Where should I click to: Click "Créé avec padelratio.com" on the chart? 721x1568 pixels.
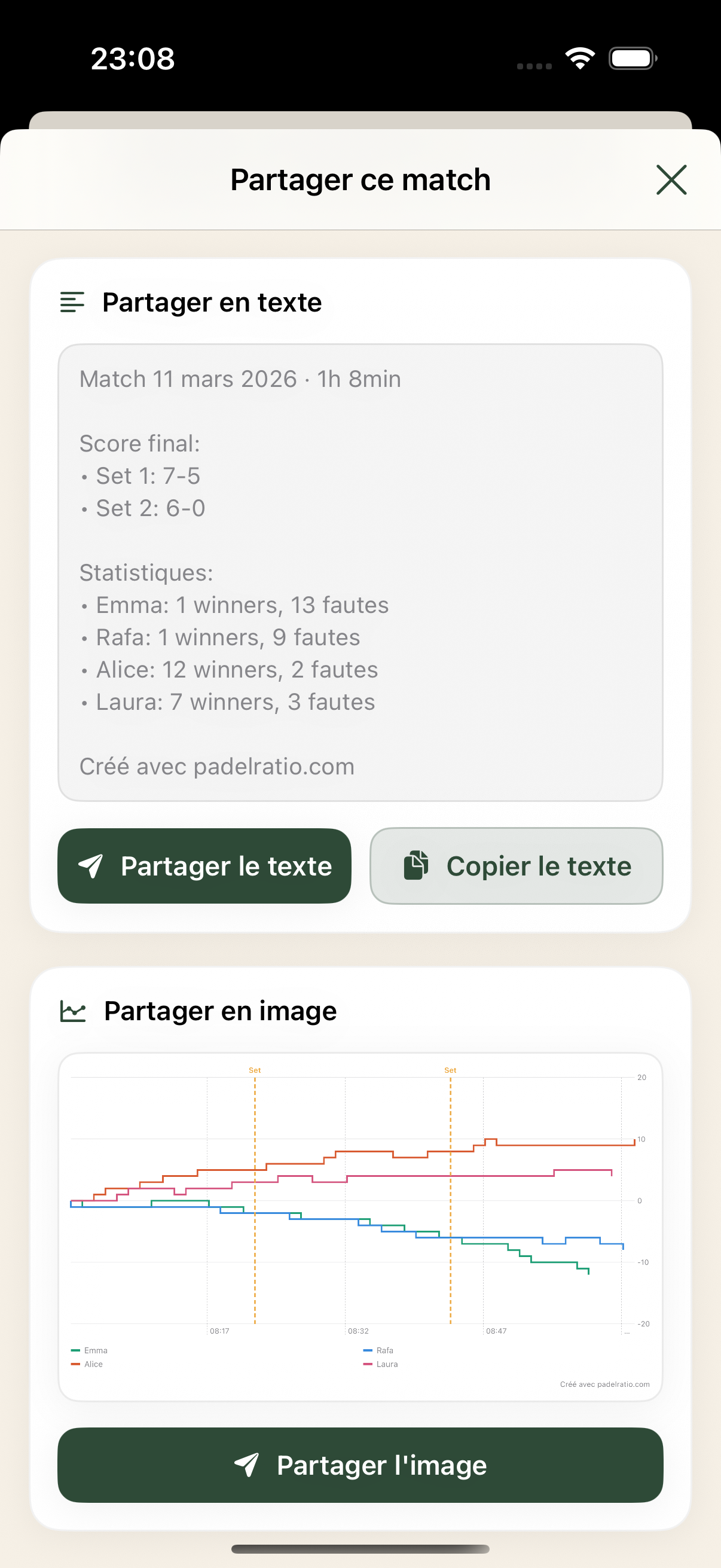pos(605,1384)
